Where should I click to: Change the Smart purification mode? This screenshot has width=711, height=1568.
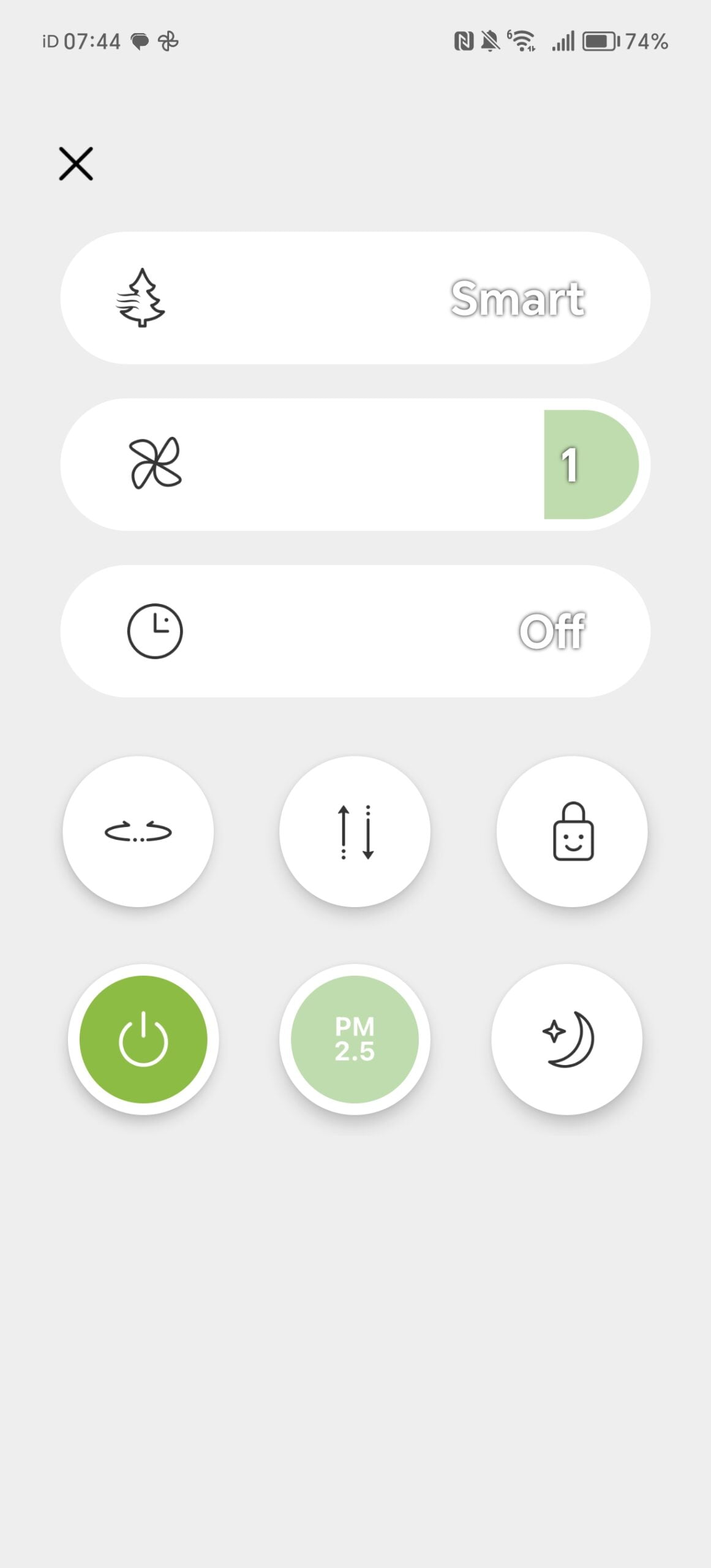coord(355,298)
